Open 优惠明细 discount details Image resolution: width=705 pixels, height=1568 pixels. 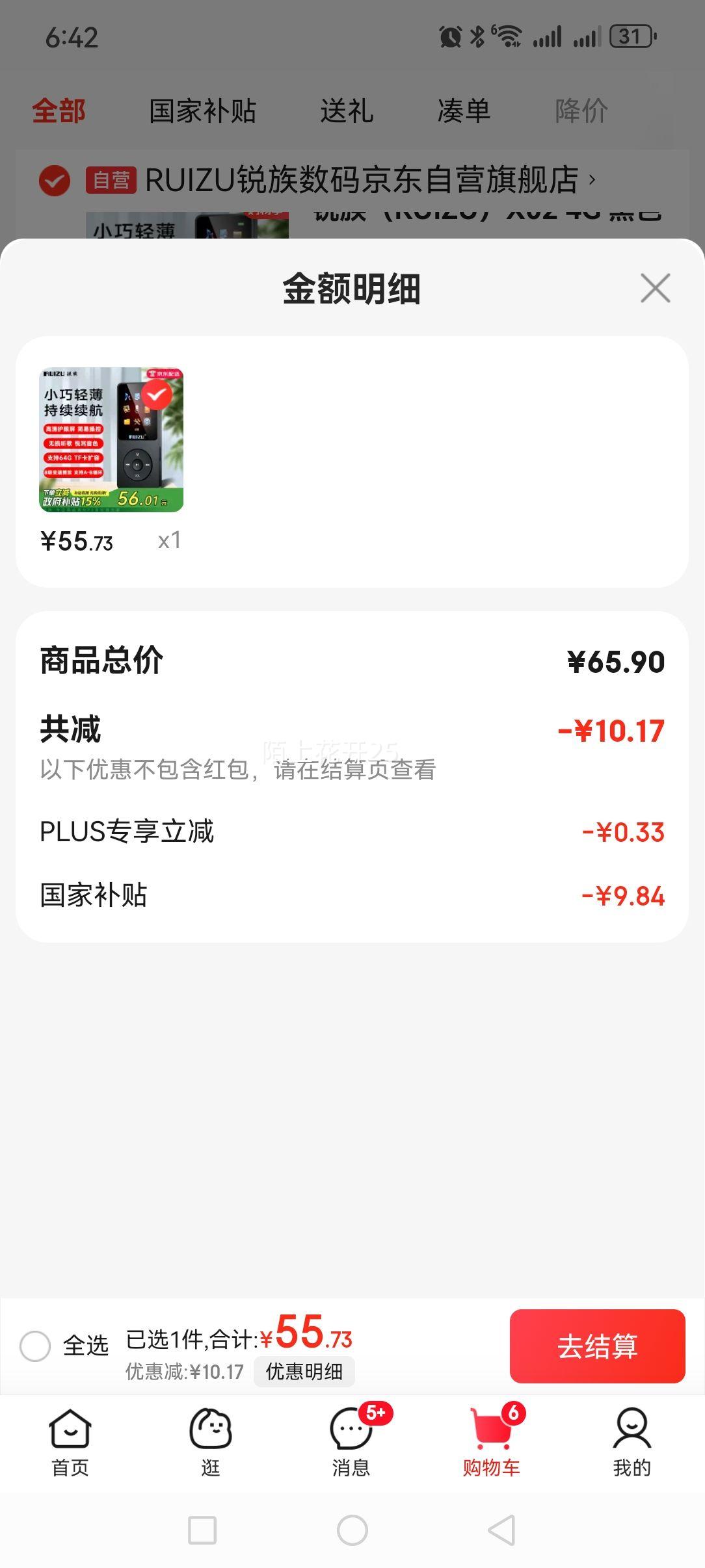[x=304, y=1372]
